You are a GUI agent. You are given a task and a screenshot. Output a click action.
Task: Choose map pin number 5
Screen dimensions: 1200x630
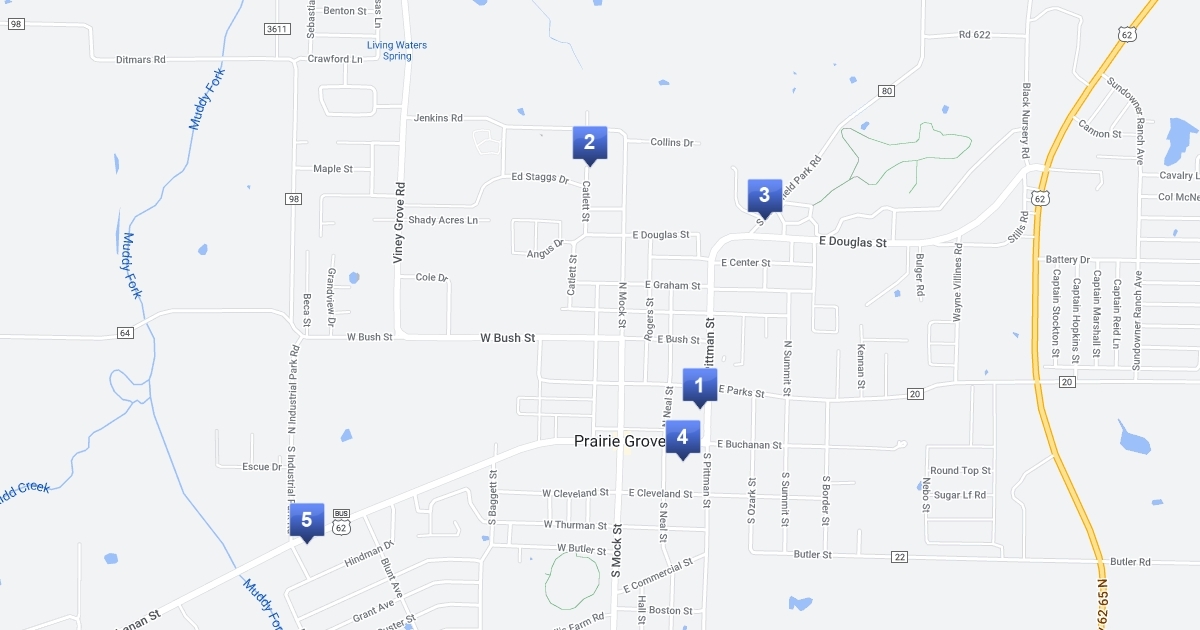click(x=307, y=520)
